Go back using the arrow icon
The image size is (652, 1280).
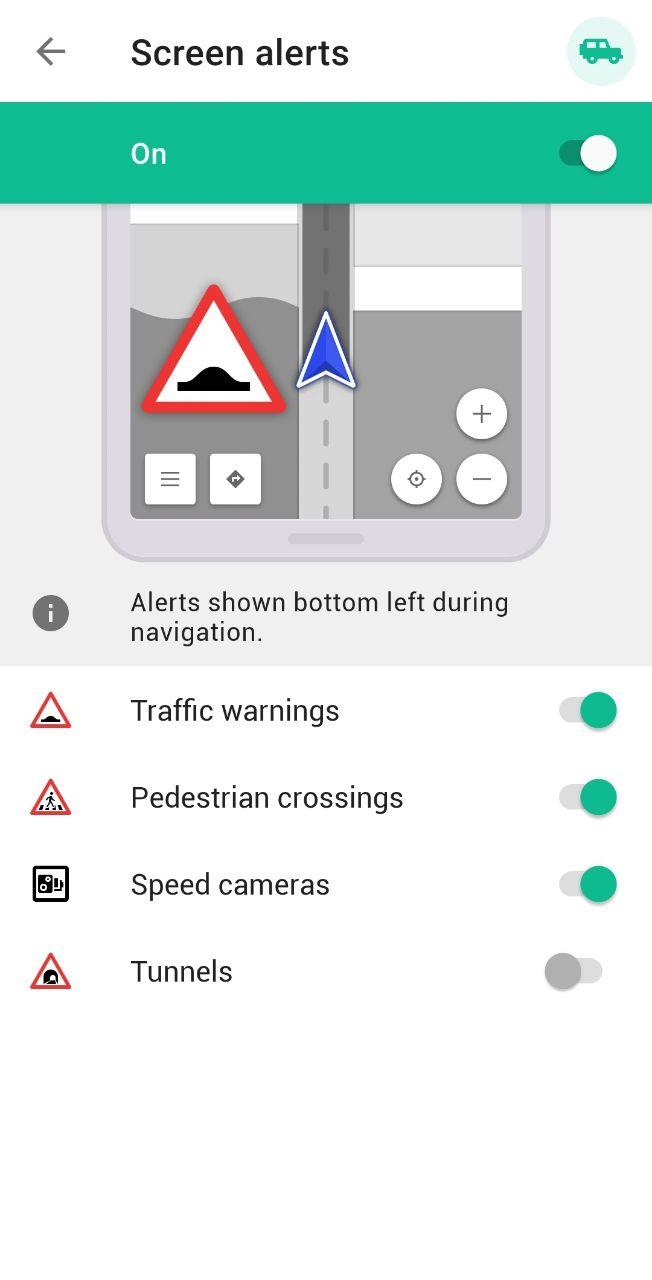[x=50, y=52]
